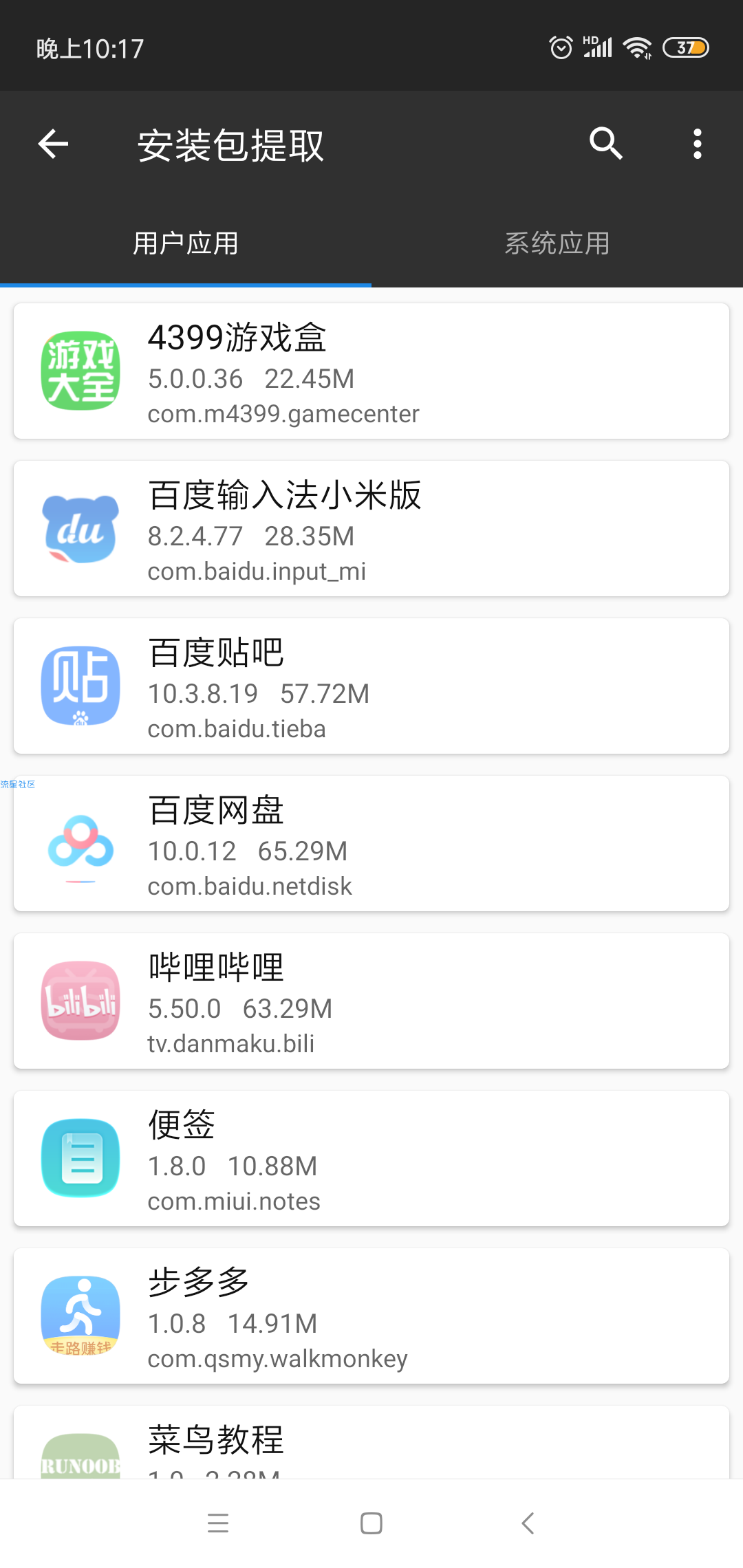Choose 百度网盘 in the app list

pyautogui.click(x=371, y=843)
